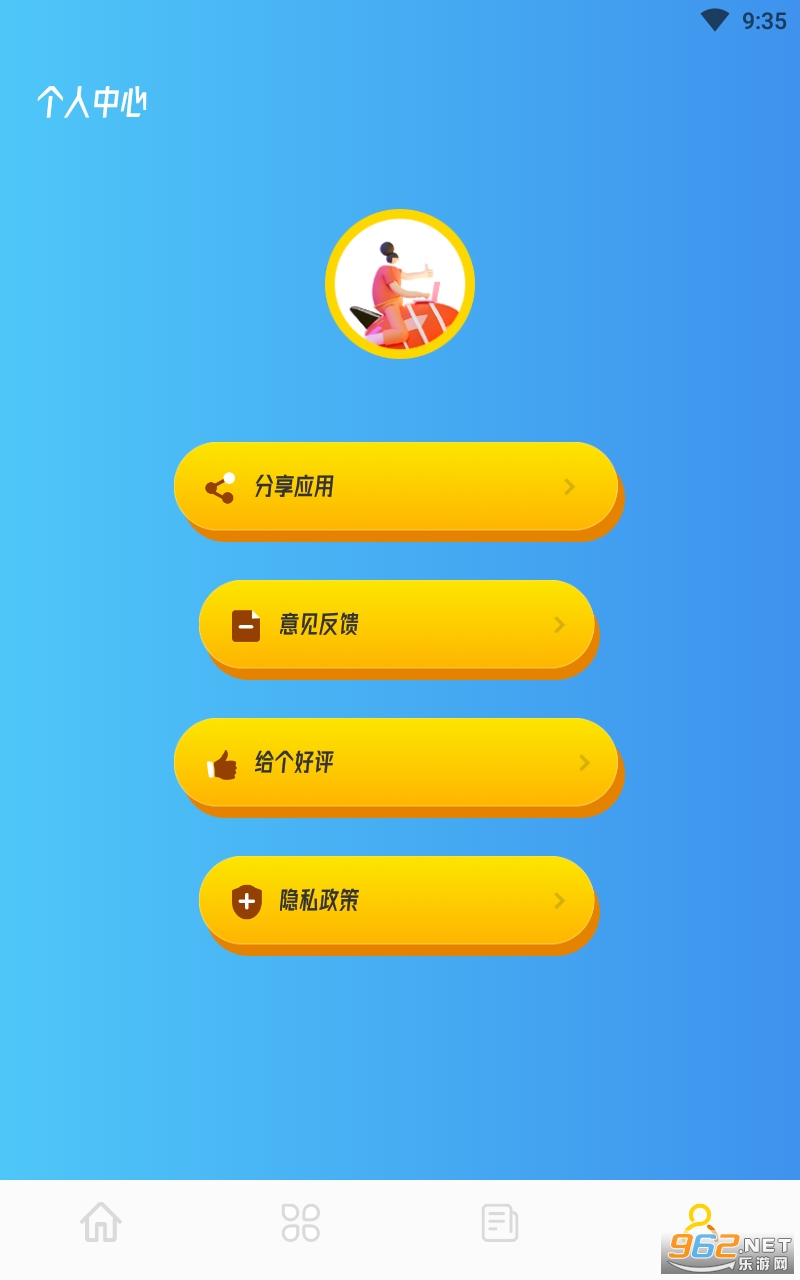Go to the document list tab
This screenshot has height=1280, width=800.
click(500, 1222)
